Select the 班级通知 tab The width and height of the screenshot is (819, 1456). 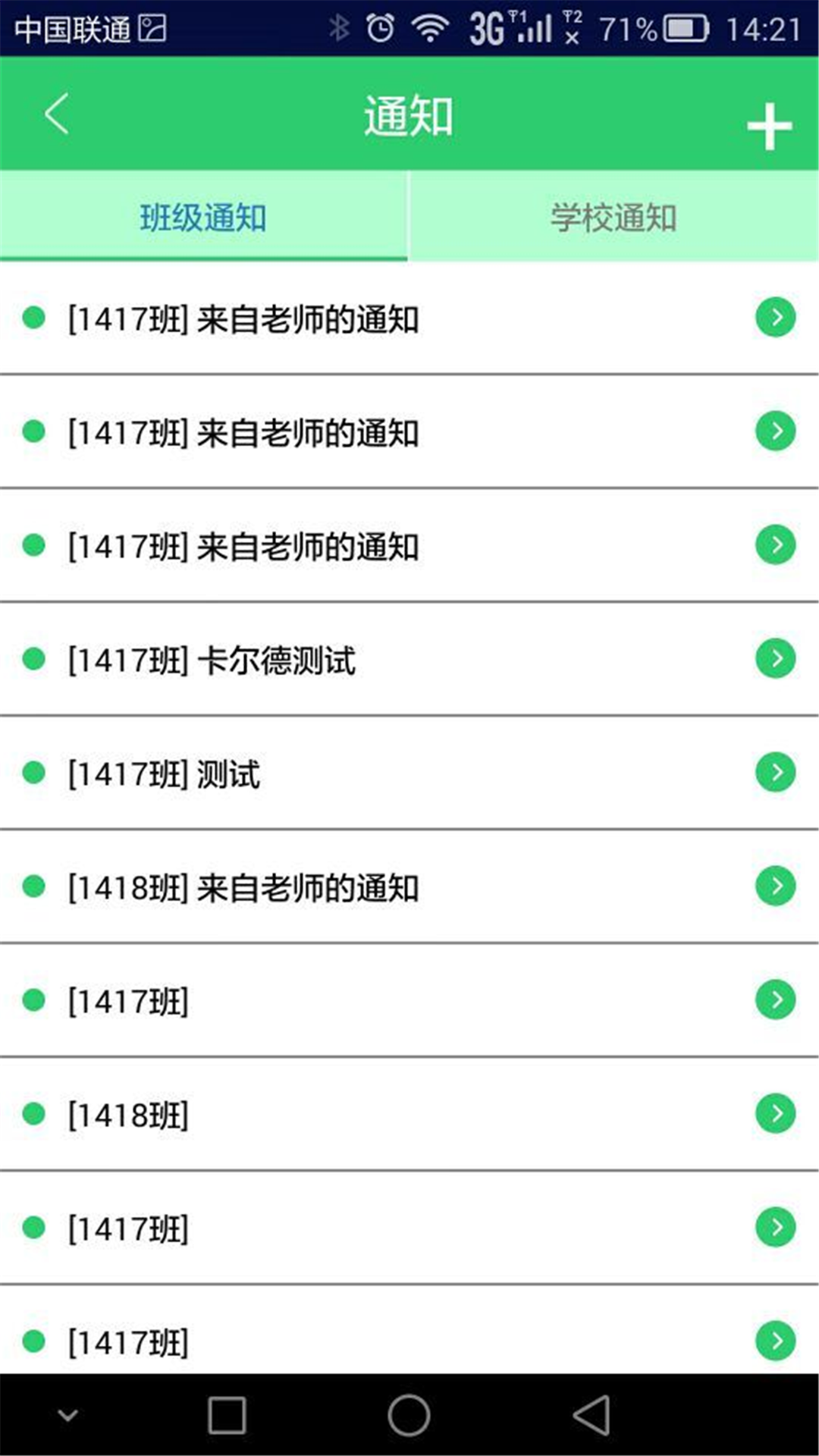pyautogui.click(x=202, y=217)
